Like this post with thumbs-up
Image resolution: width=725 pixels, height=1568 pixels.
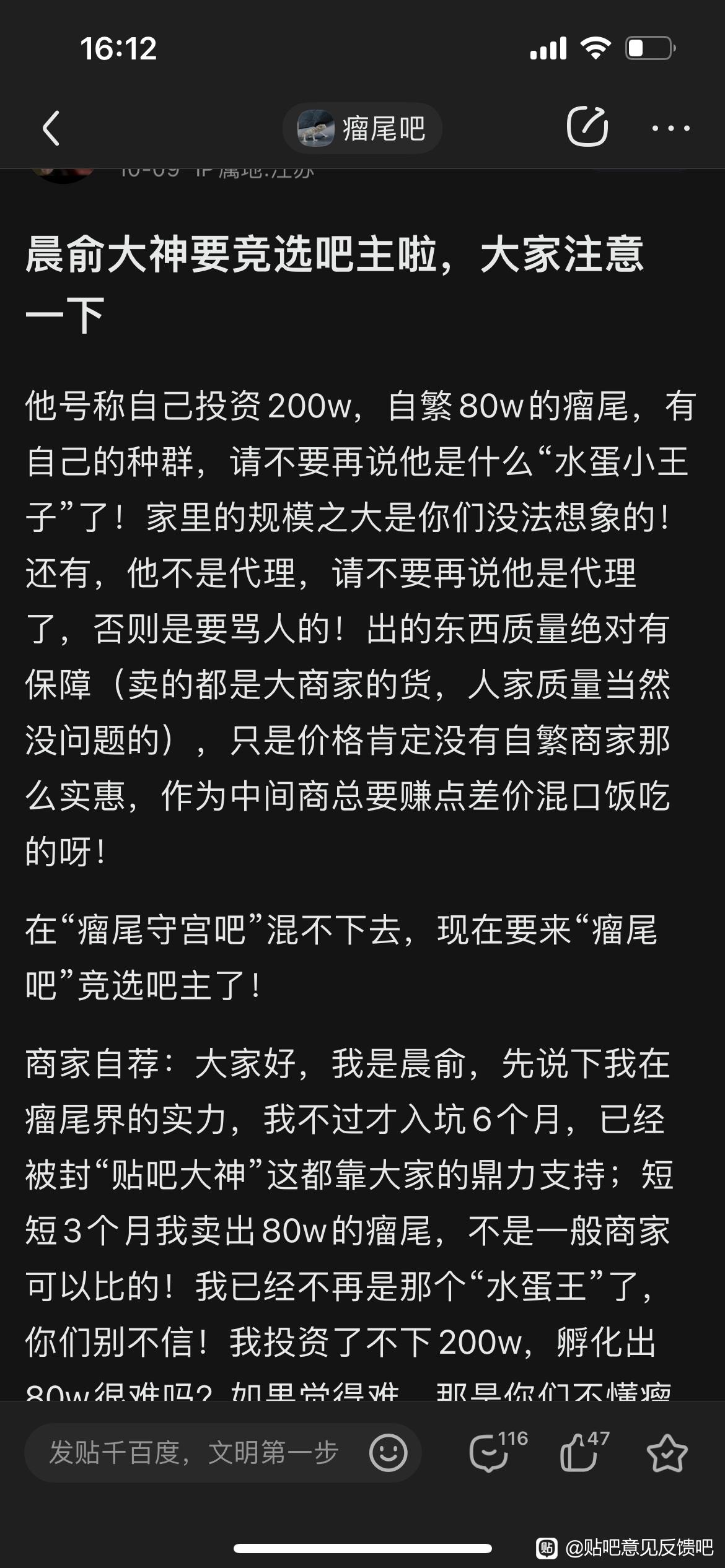[584, 1450]
